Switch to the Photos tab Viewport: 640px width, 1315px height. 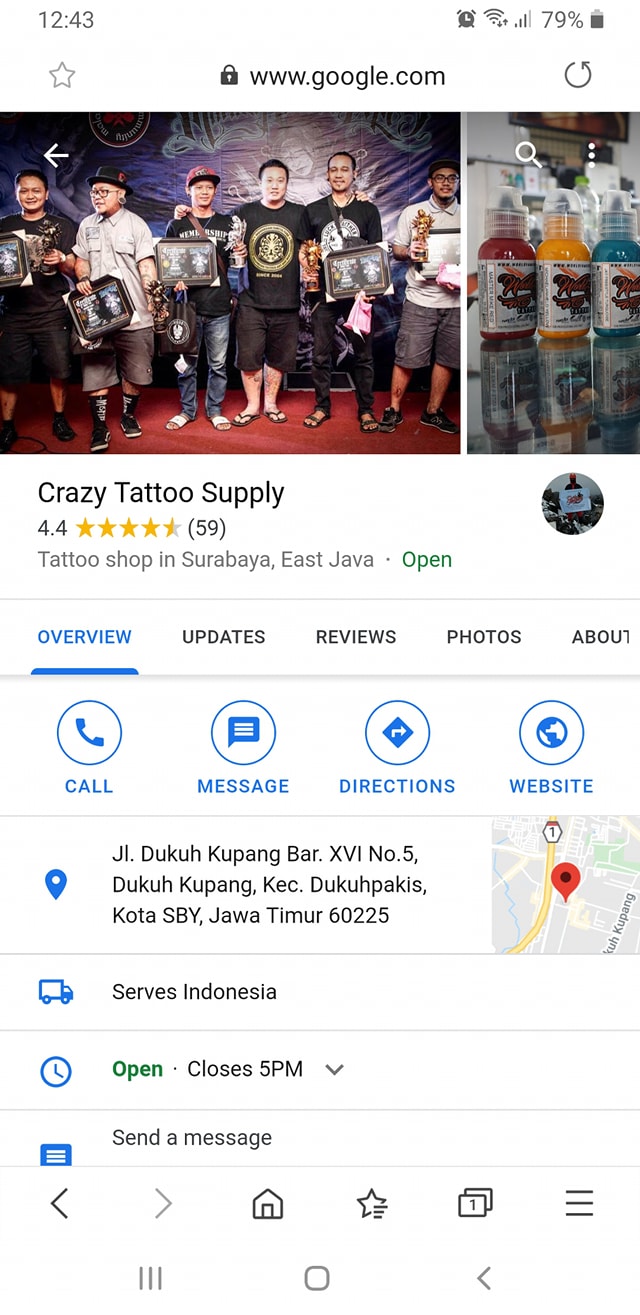point(484,637)
